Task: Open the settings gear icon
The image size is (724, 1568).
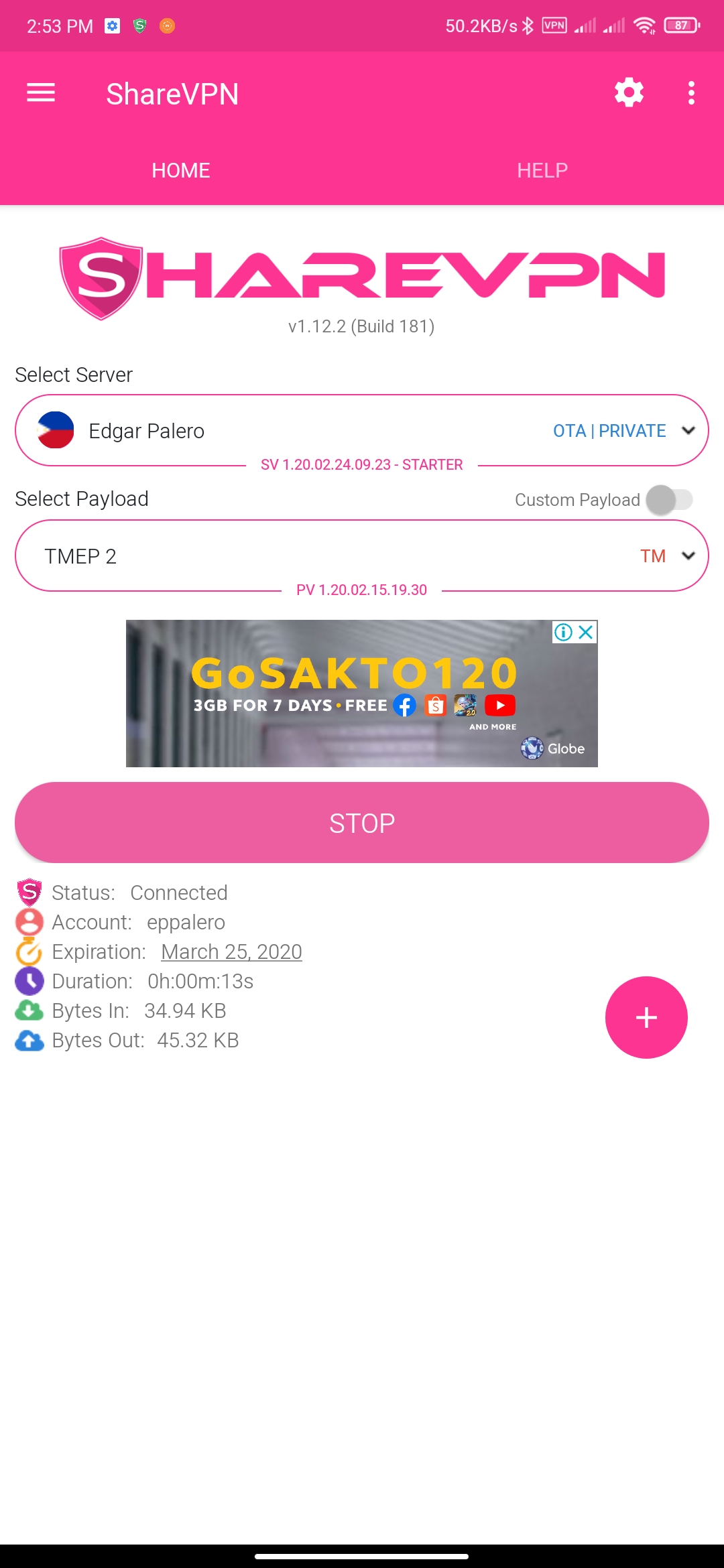Action: pyautogui.click(x=629, y=92)
